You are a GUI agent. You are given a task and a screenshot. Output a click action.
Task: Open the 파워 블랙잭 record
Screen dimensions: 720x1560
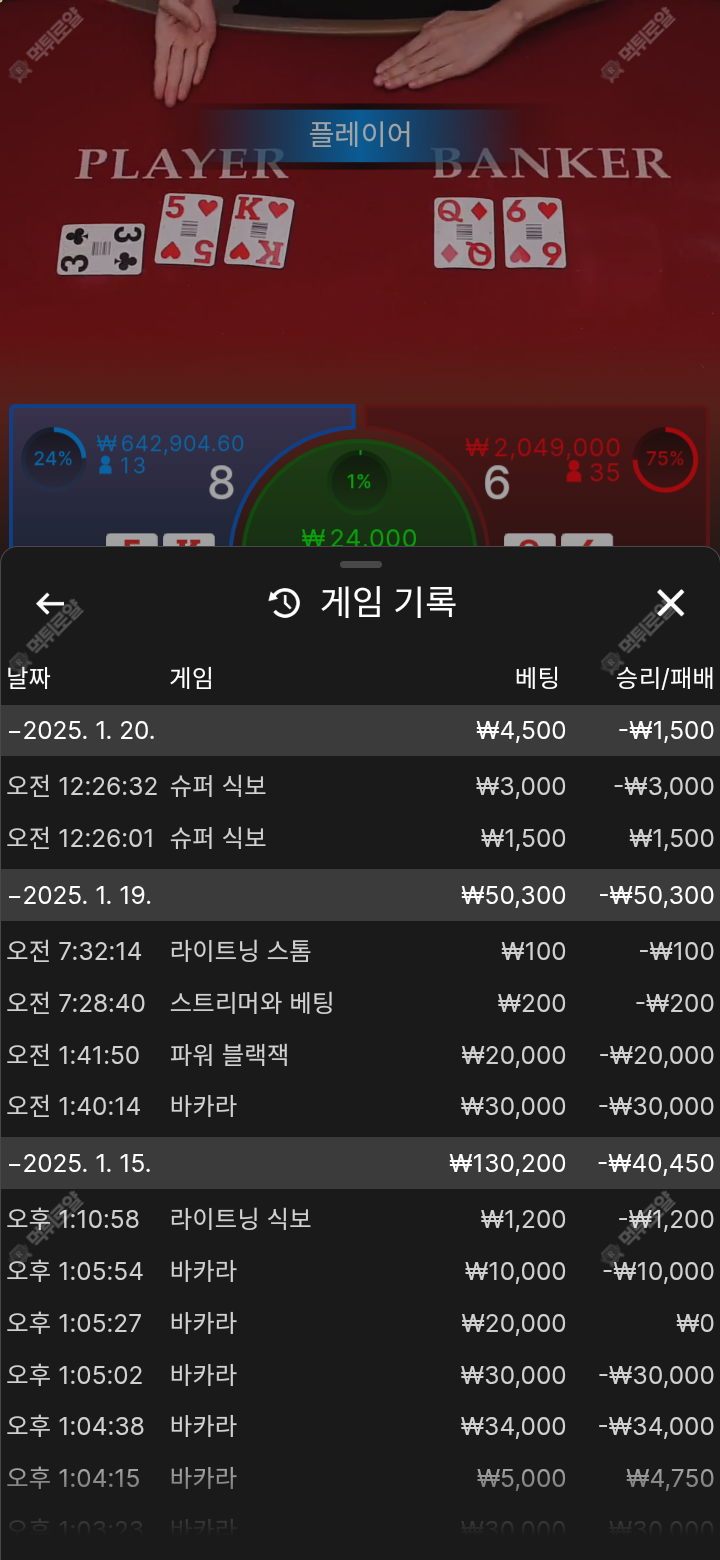click(x=360, y=1055)
